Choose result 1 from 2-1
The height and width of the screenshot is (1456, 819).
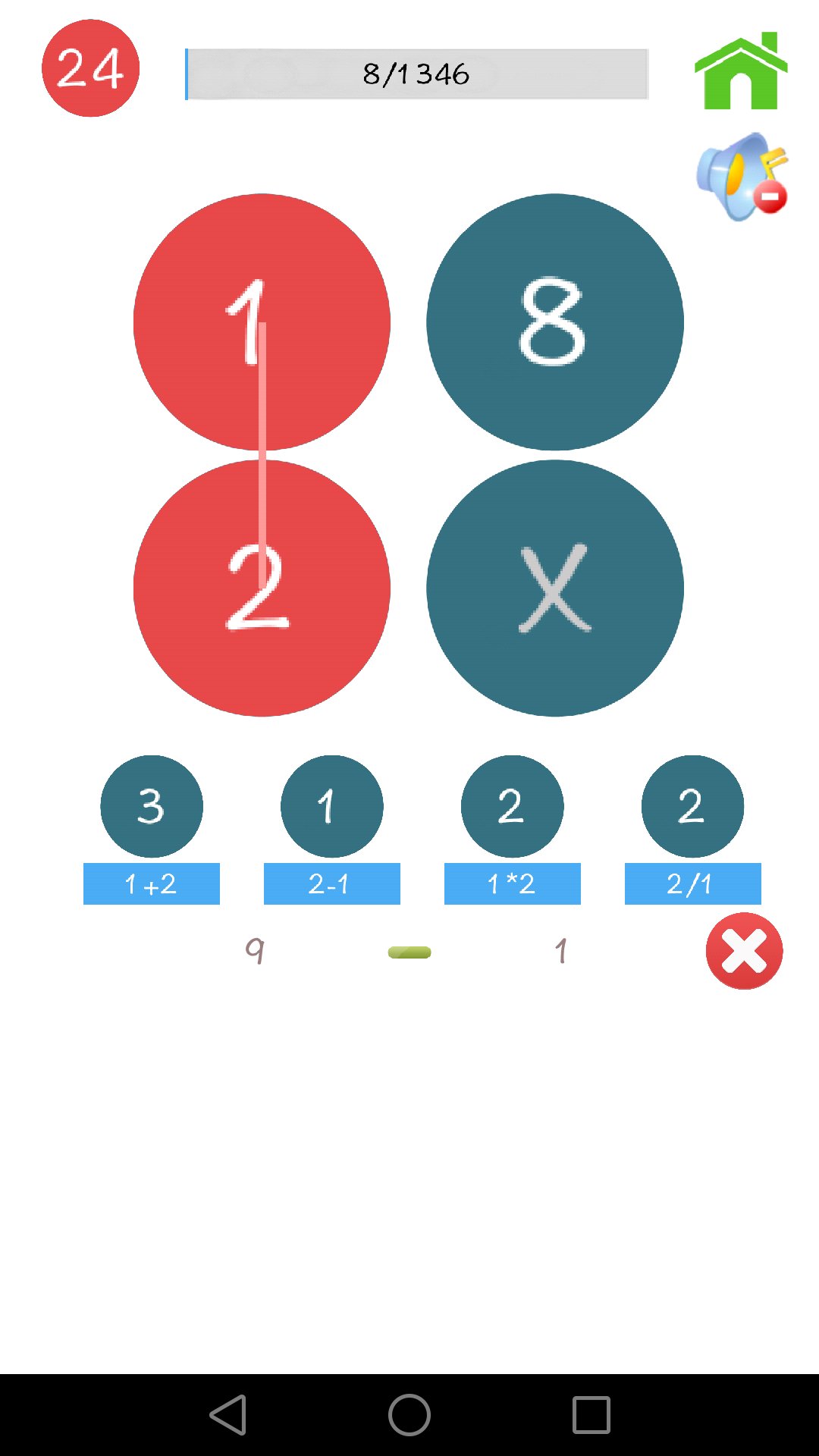point(332,806)
